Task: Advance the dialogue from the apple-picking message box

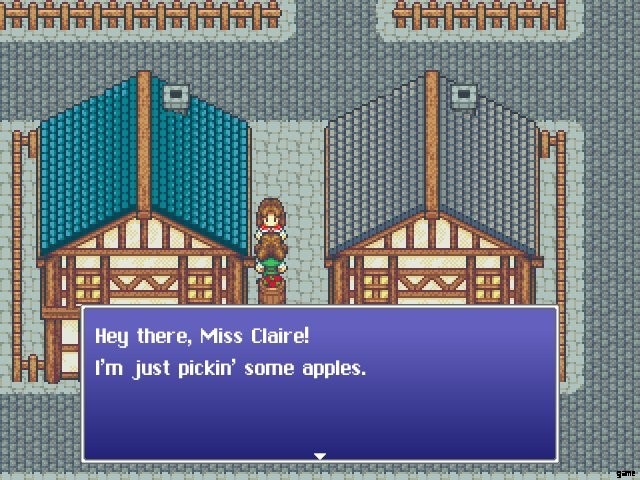Action: point(320,455)
